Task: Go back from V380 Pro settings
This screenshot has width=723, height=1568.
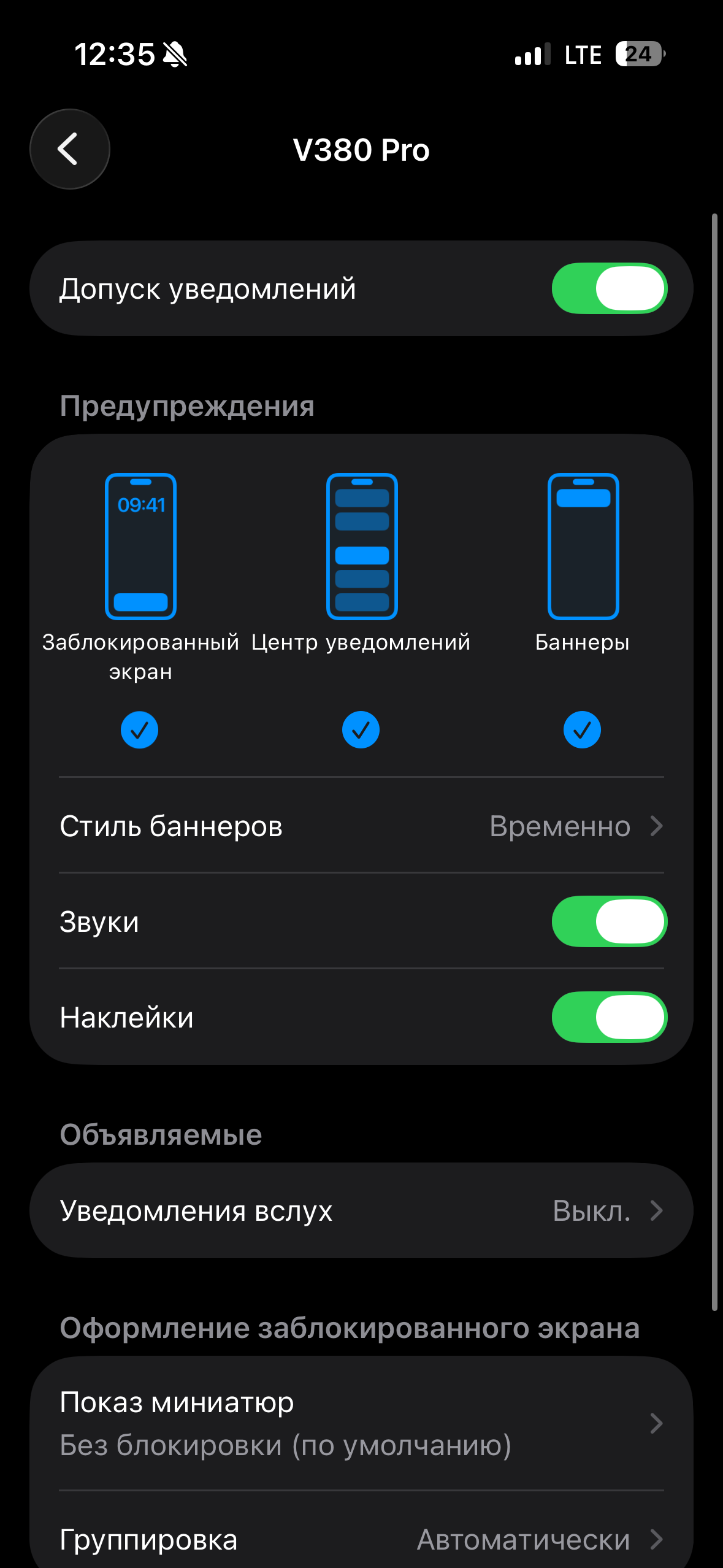Action: (69, 149)
